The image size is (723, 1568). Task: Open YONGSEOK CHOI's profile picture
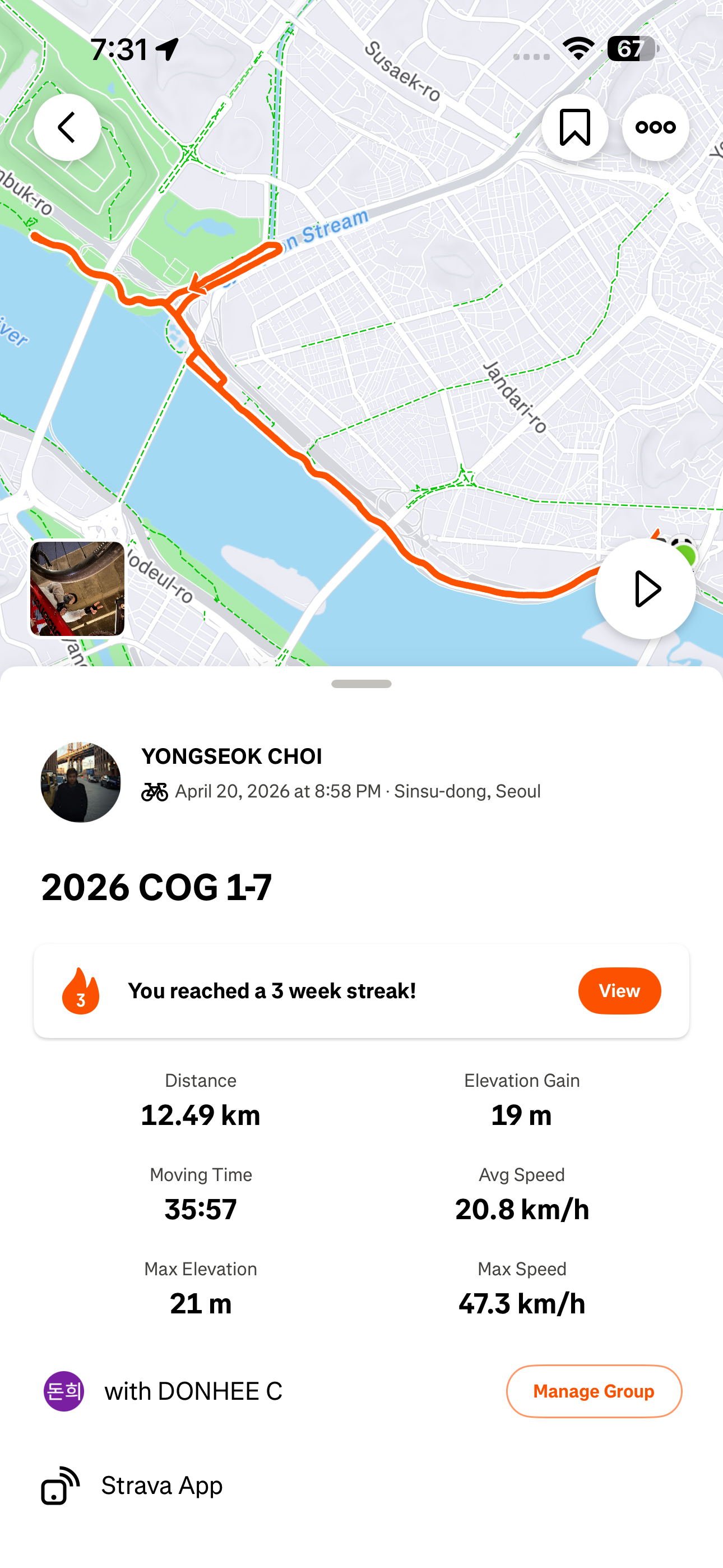coord(80,782)
